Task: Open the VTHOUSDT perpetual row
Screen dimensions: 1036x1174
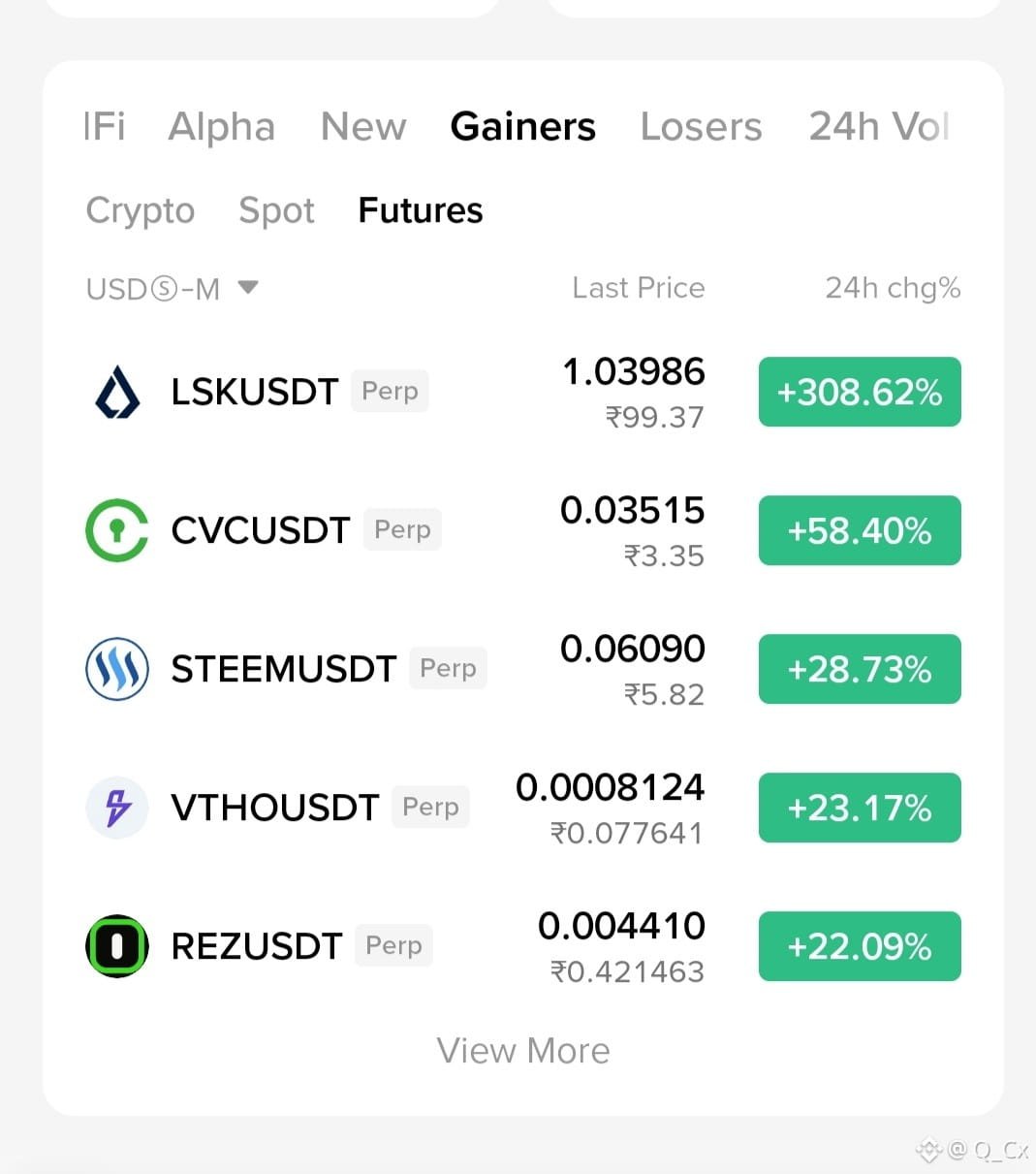Action: 523,808
